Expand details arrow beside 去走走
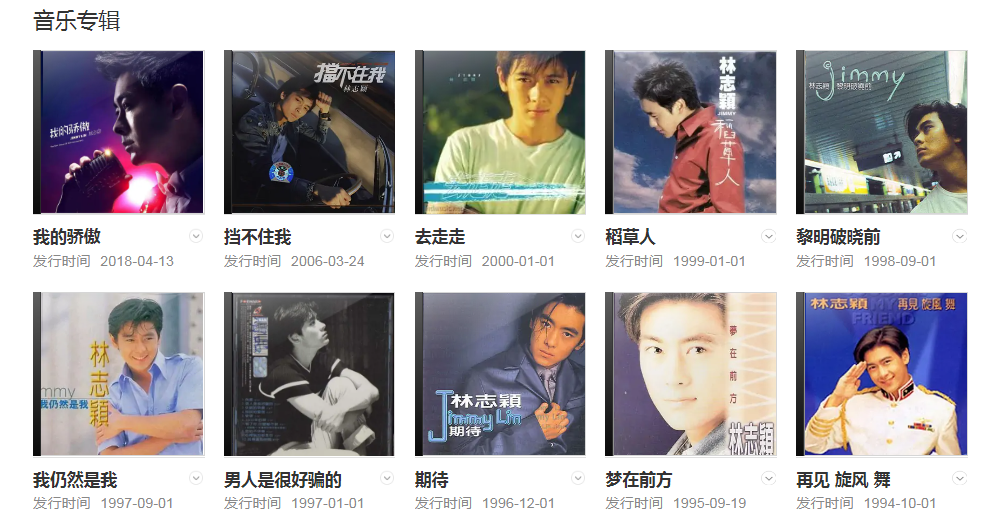Screen dimensions: 993x528 578,236
